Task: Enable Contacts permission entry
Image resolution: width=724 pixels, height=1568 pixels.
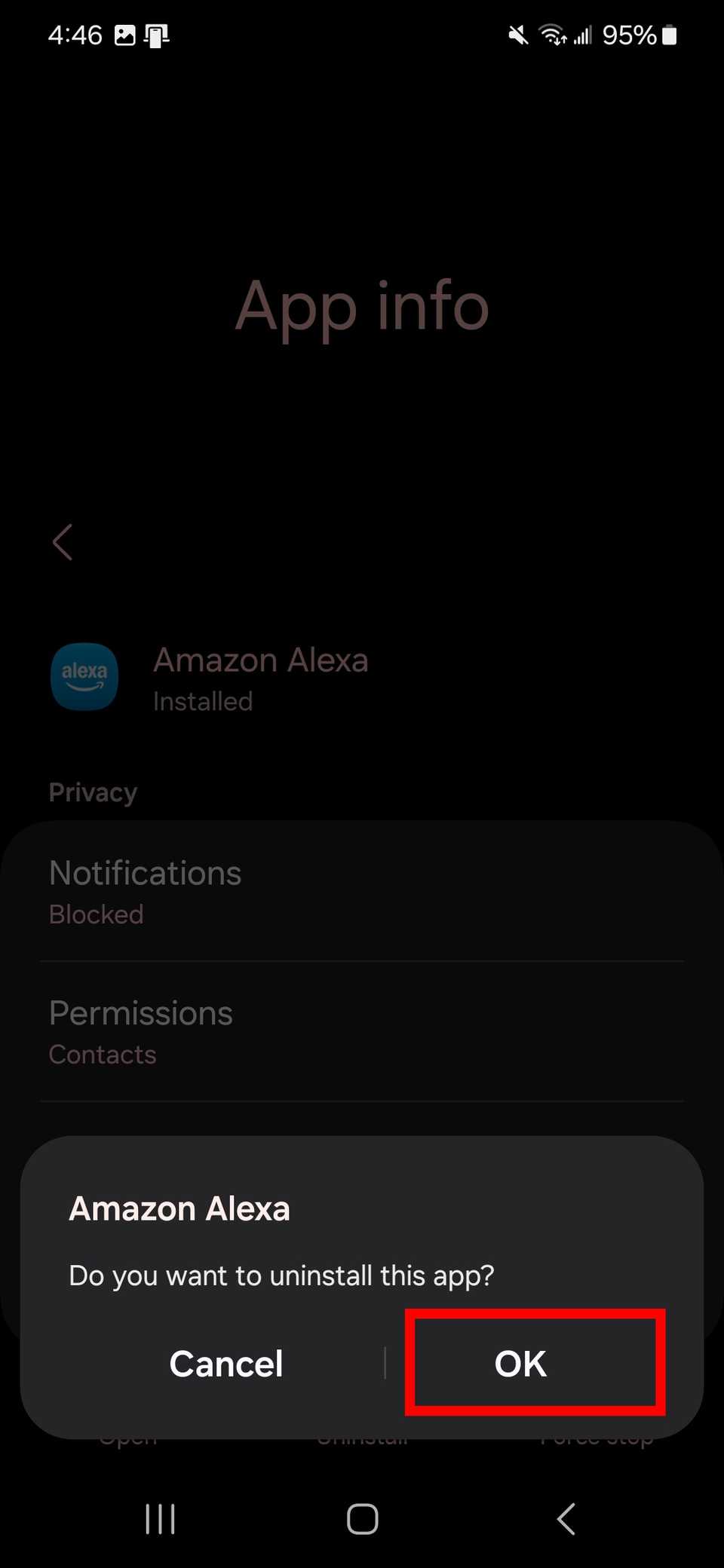Action: click(x=102, y=1054)
